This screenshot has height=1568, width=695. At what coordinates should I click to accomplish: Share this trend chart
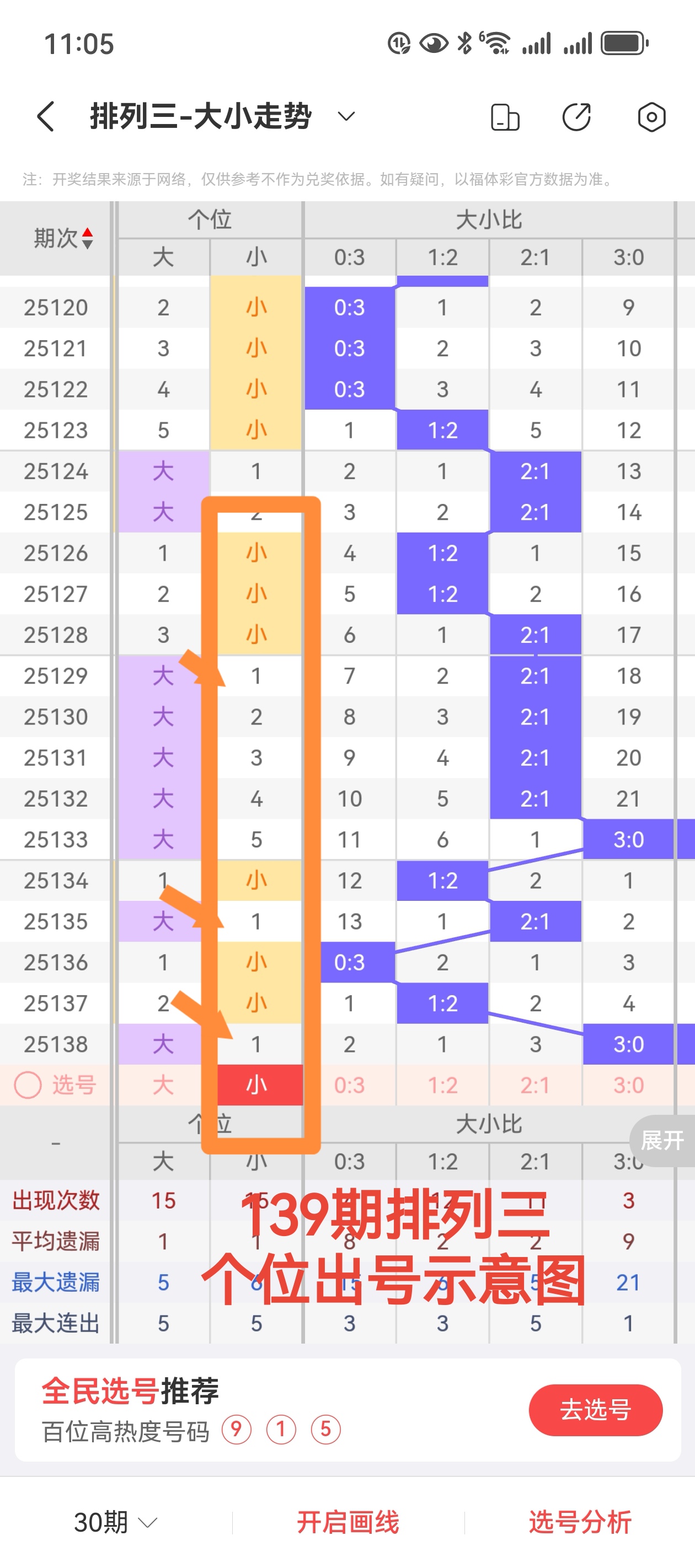(x=576, y=117)
